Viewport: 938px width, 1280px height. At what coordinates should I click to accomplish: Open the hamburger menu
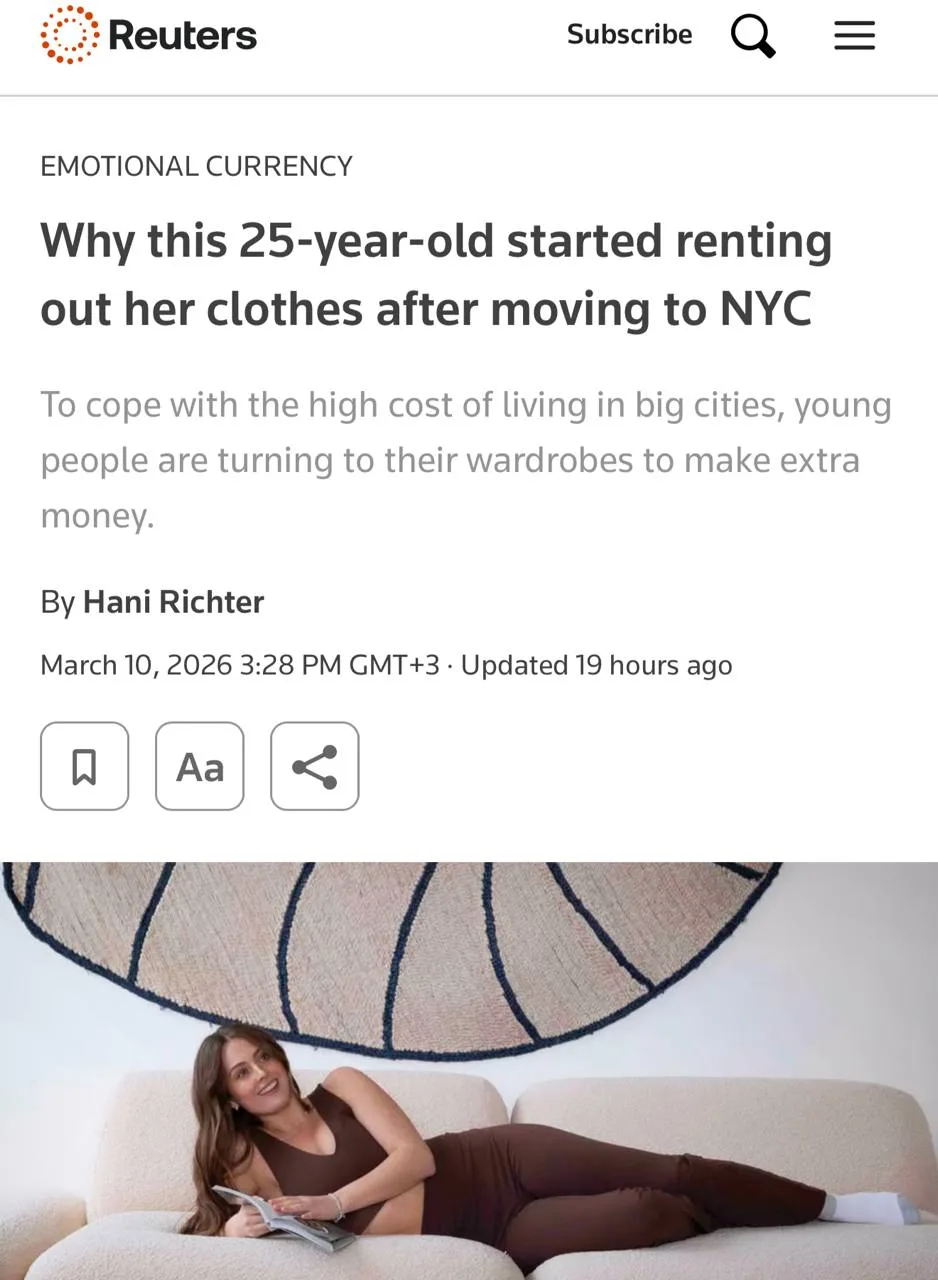point(854,36)
